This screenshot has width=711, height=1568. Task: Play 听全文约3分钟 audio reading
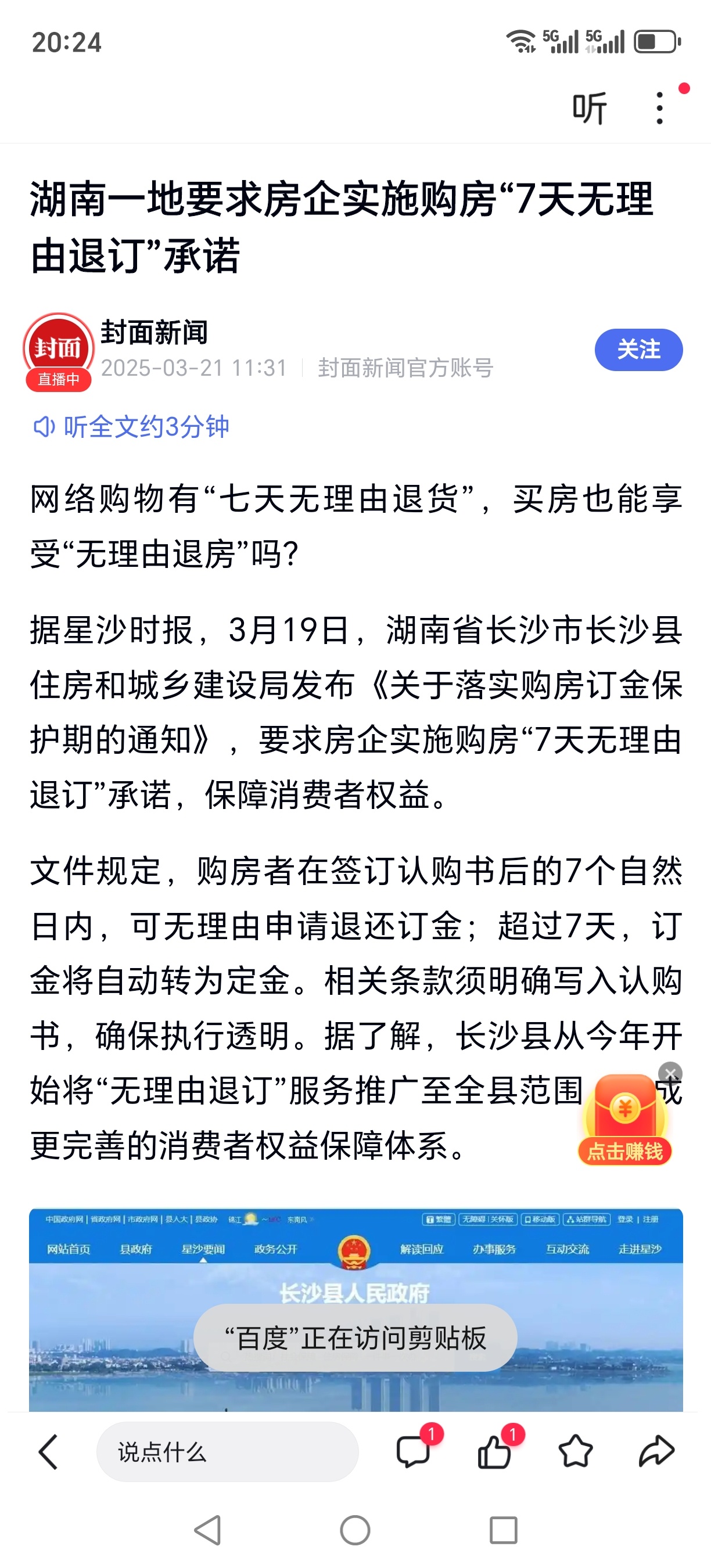pos(131,426)
